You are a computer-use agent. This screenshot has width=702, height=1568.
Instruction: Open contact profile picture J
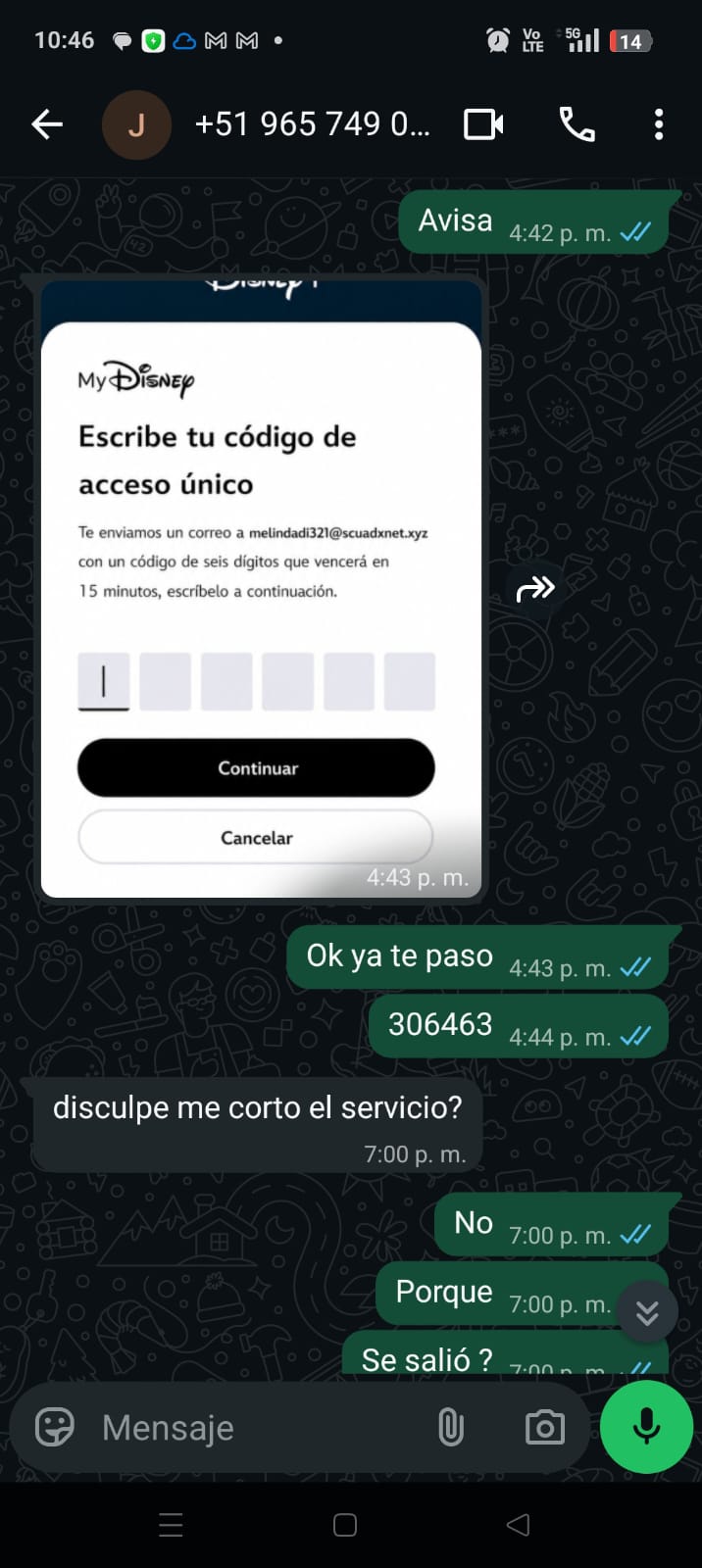(136, 125)
